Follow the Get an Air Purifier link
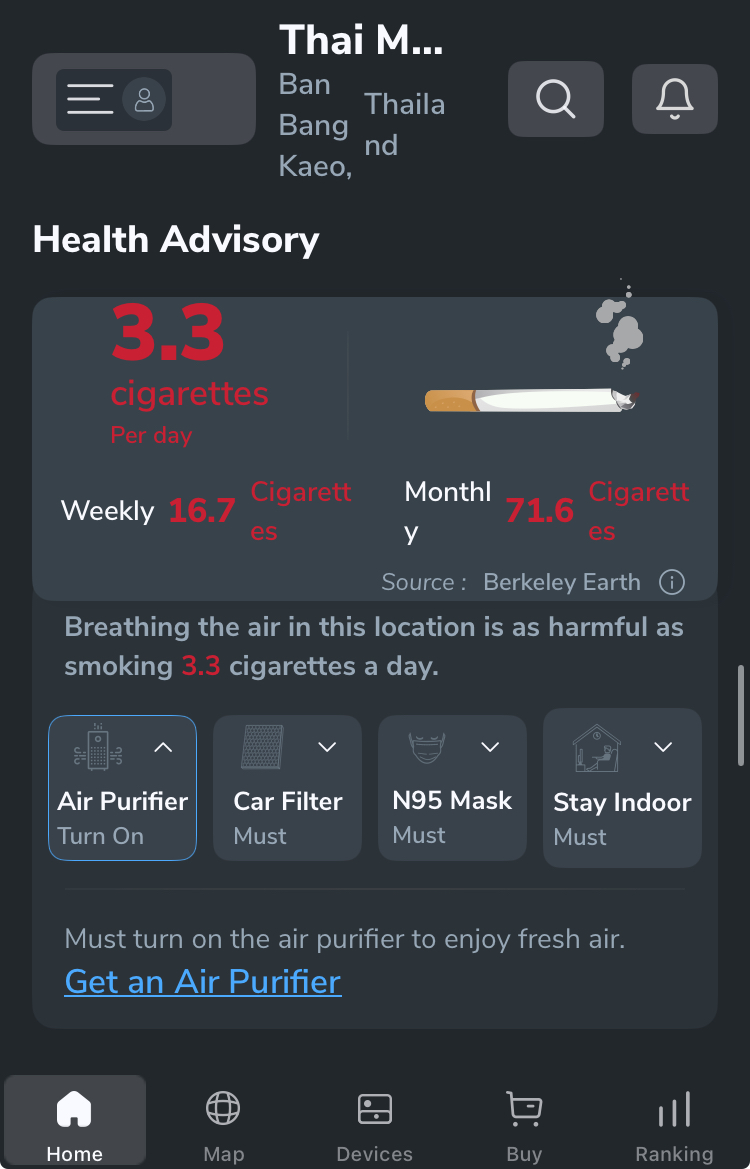The image size is (750, 1169). coord(203,981)
